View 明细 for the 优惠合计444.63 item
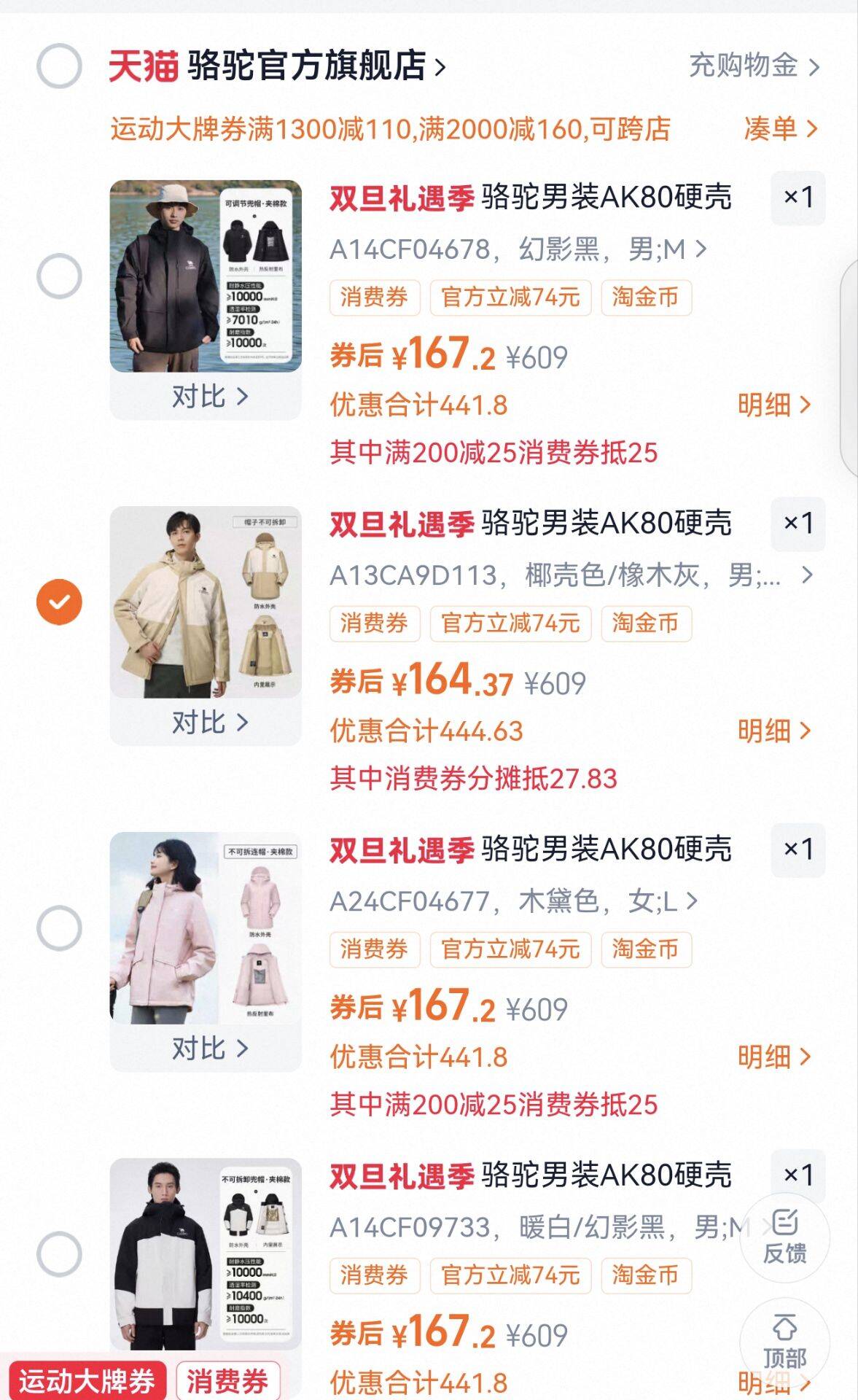 773,731
